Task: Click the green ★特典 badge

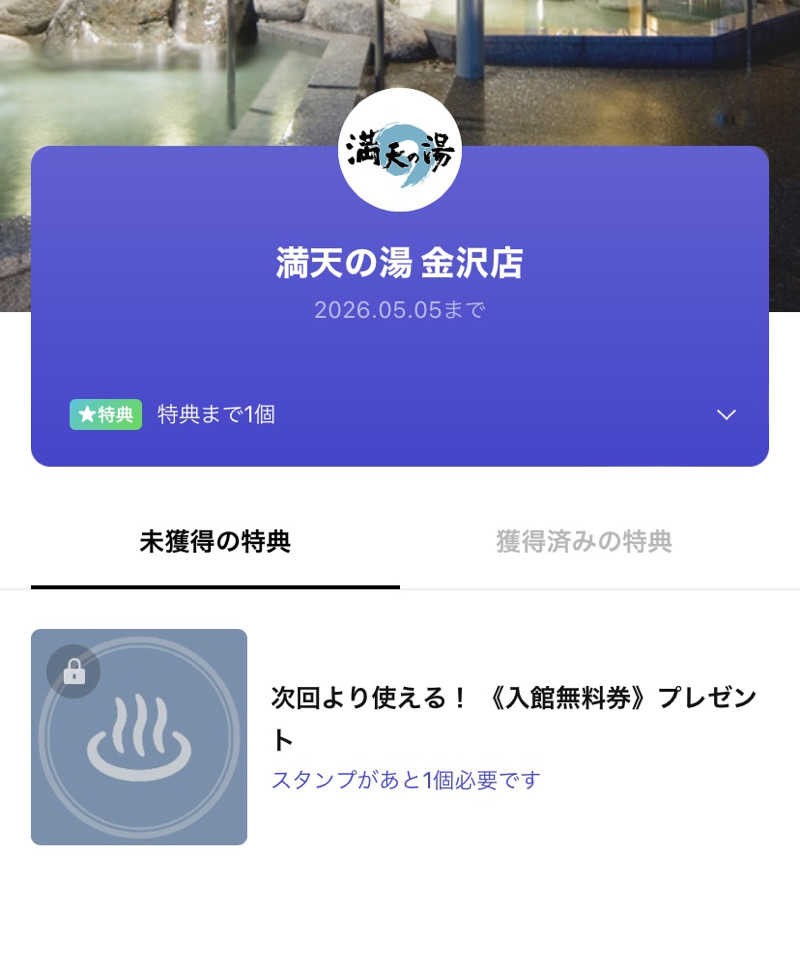Action: (x=104, y=411)
